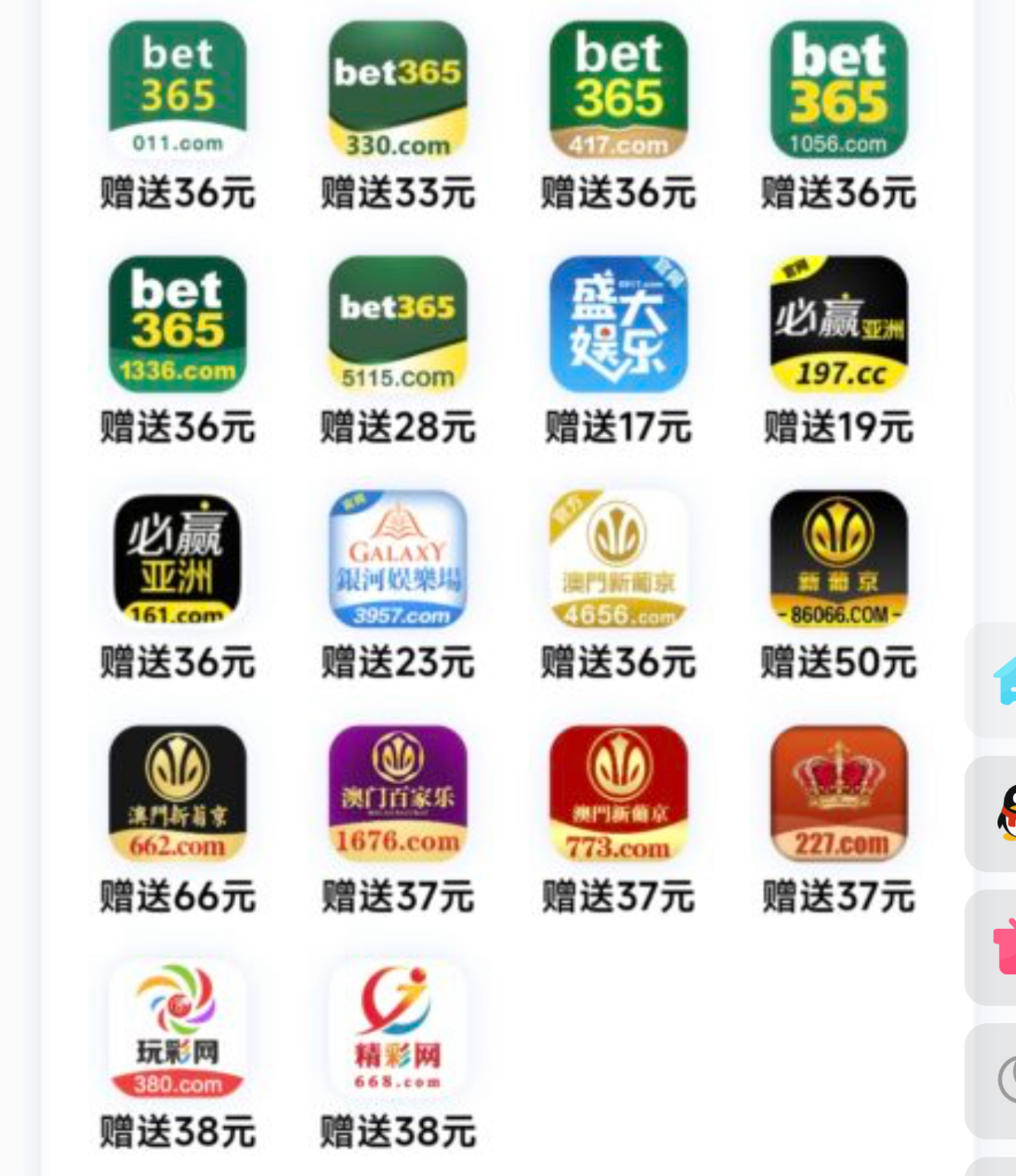Open the bet365 417.com tile
This screenshot has height=1176, width=1016.
click(x=618, y=90)
